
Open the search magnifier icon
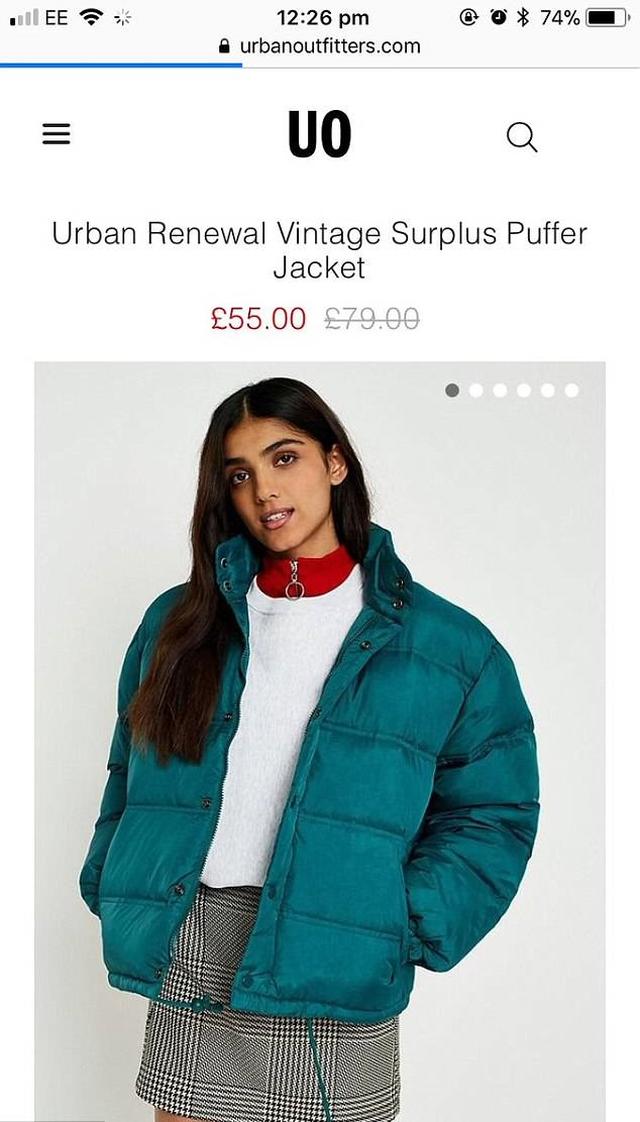click(521, 137)
